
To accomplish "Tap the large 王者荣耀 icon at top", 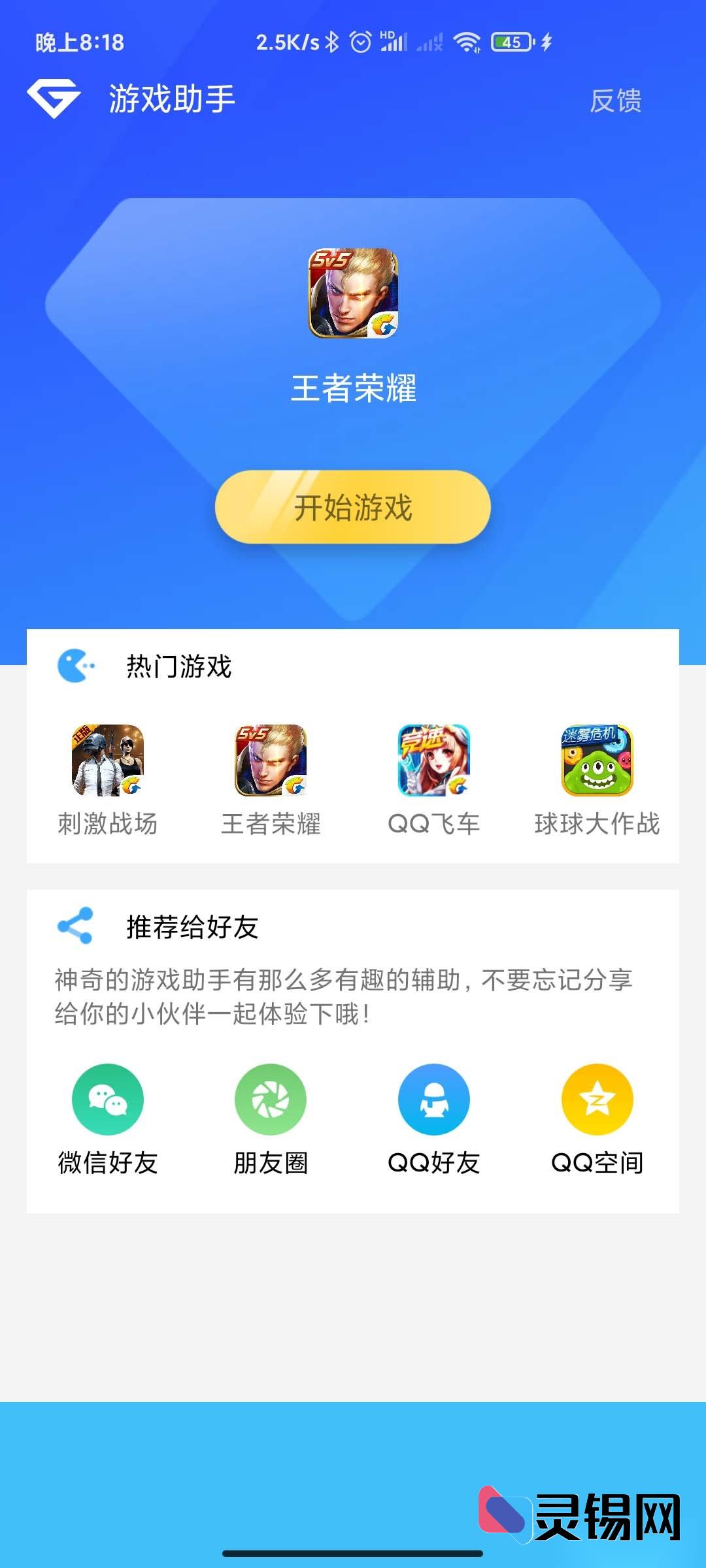I will coord(352,295).
